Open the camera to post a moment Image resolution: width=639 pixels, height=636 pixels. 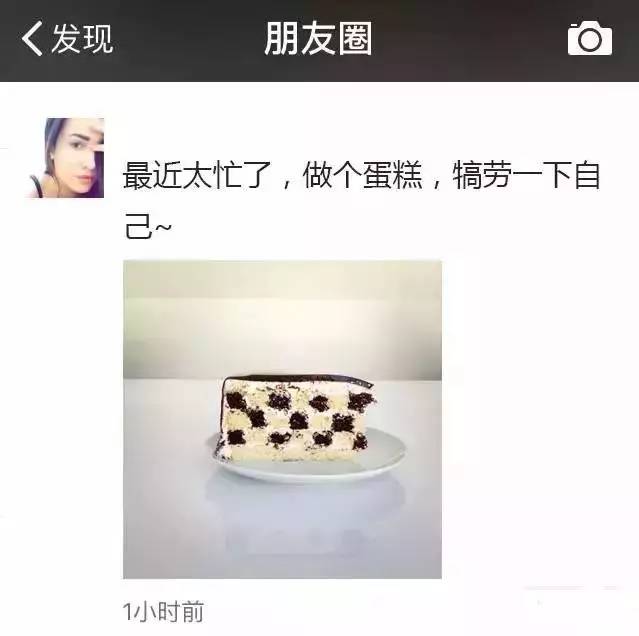point(589,39)
